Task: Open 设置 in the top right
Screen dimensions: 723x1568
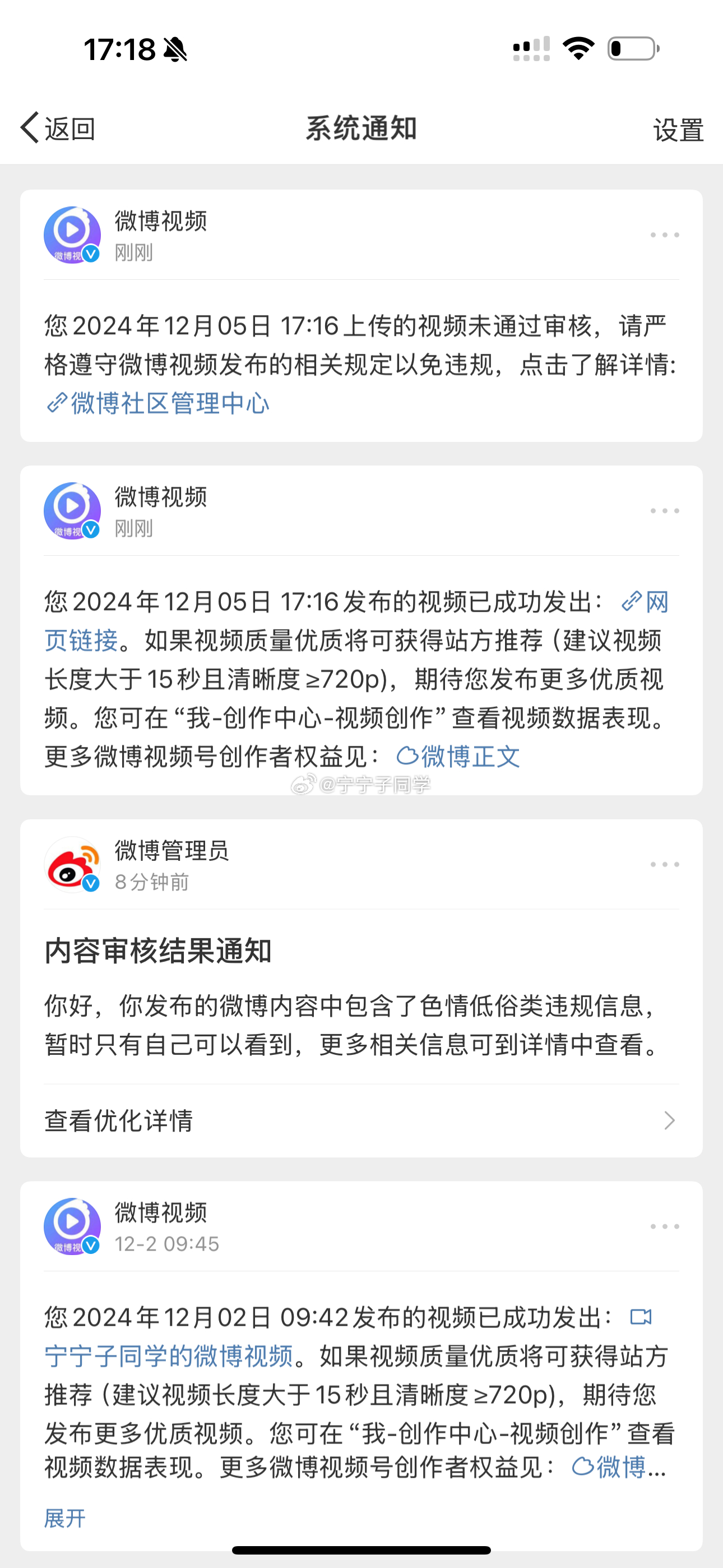Action: click(x=678, y=130)
